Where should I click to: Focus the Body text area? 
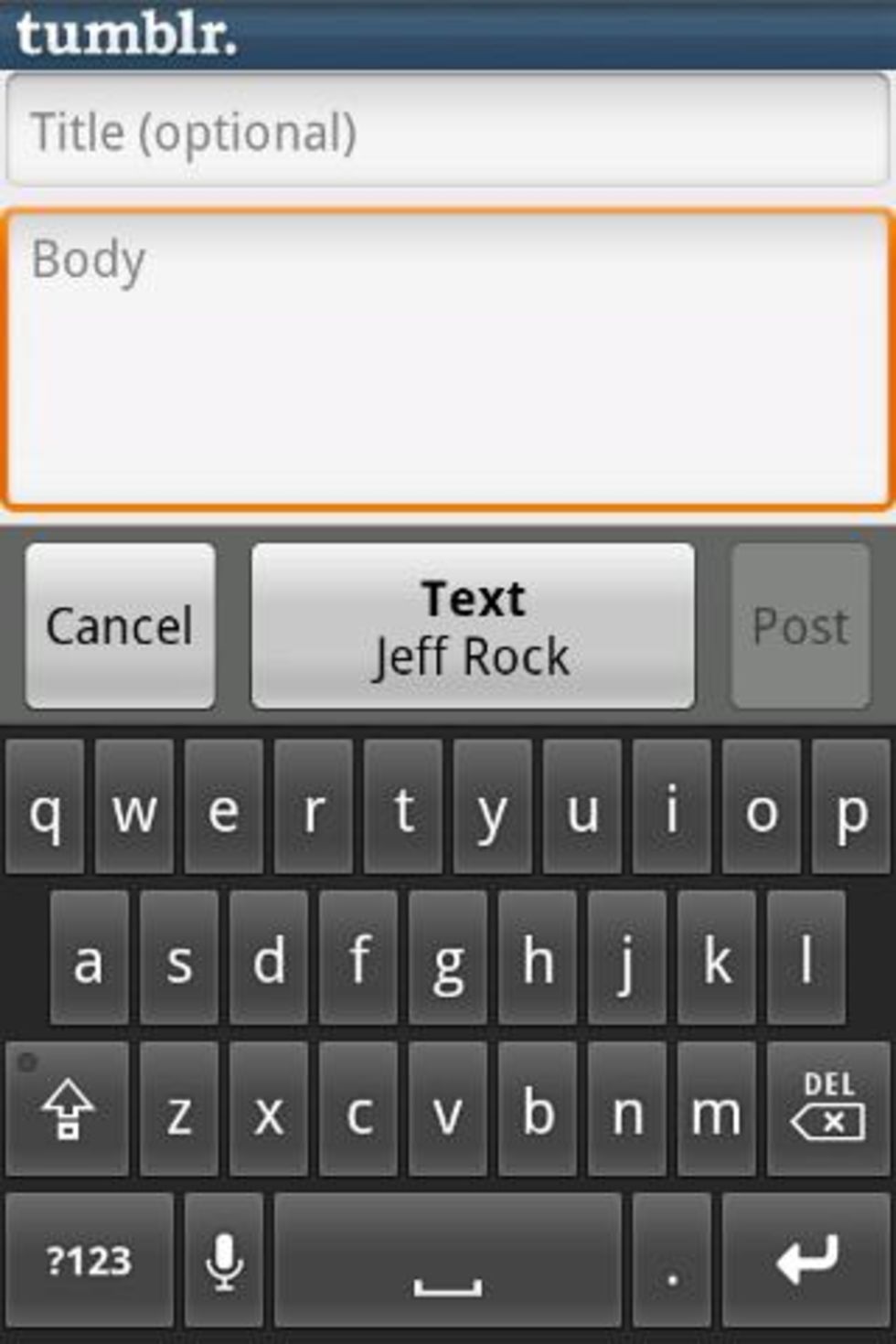tap(446, 358)
